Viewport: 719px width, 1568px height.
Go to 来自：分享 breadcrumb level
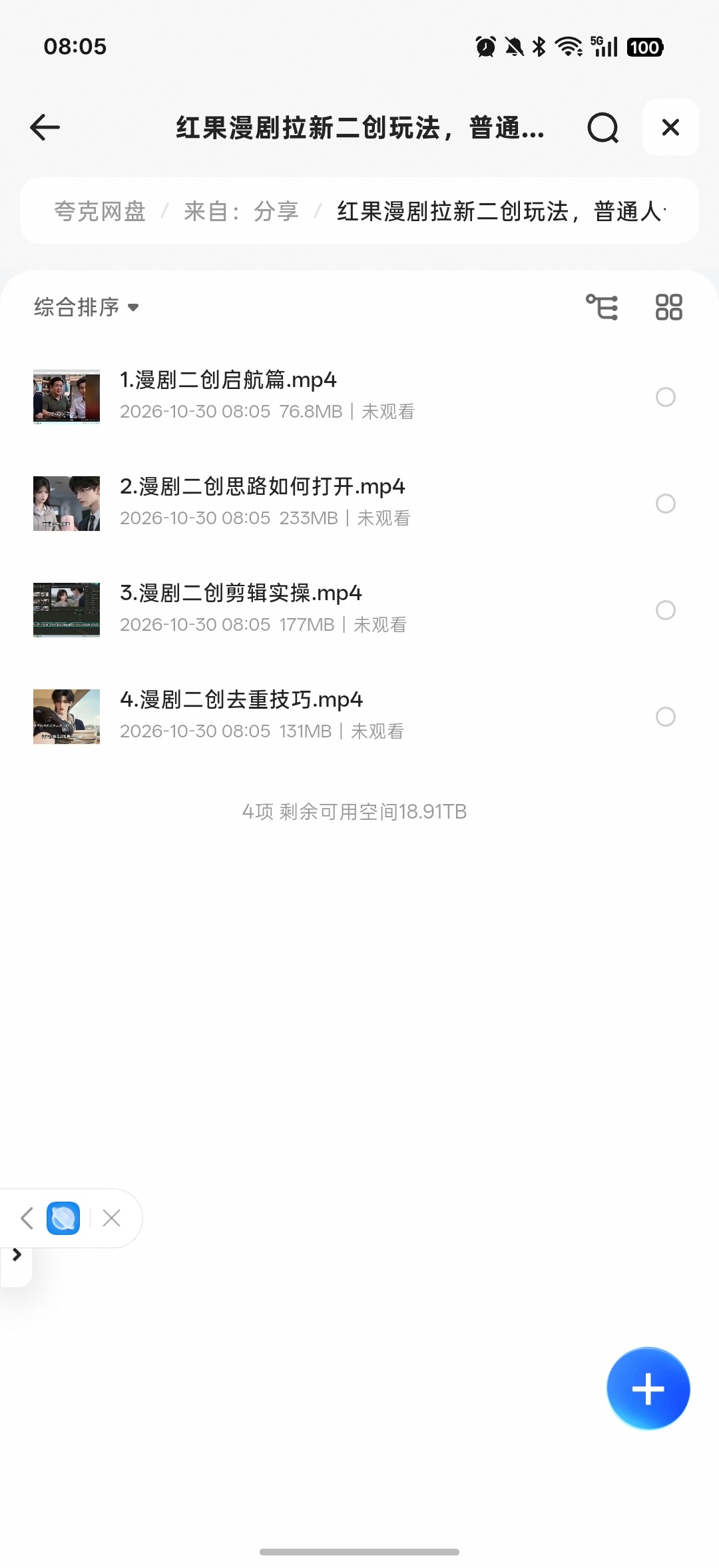pyautogui.click(x=241, y=211)
